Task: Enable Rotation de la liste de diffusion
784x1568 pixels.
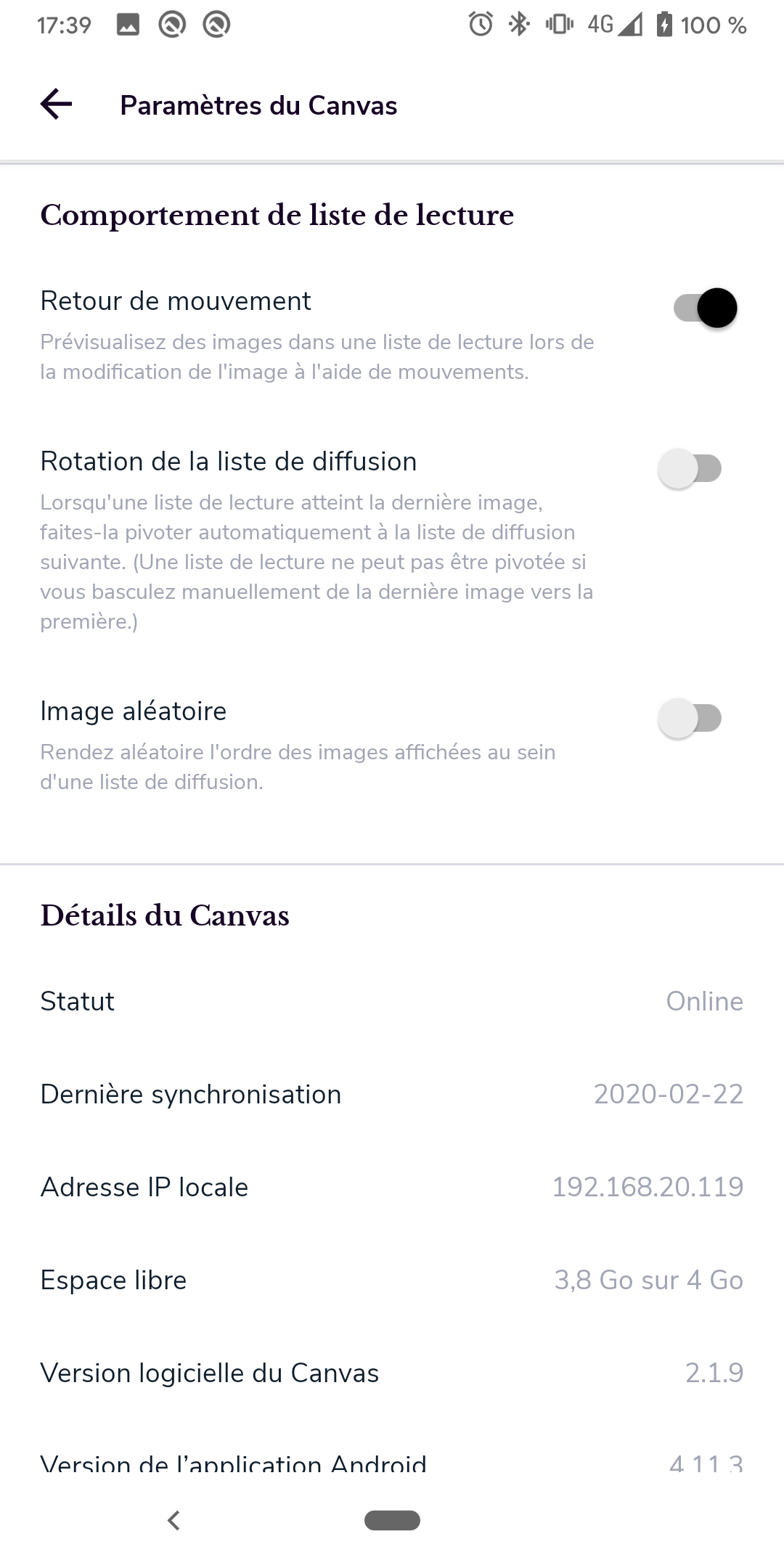Action: 690,468
